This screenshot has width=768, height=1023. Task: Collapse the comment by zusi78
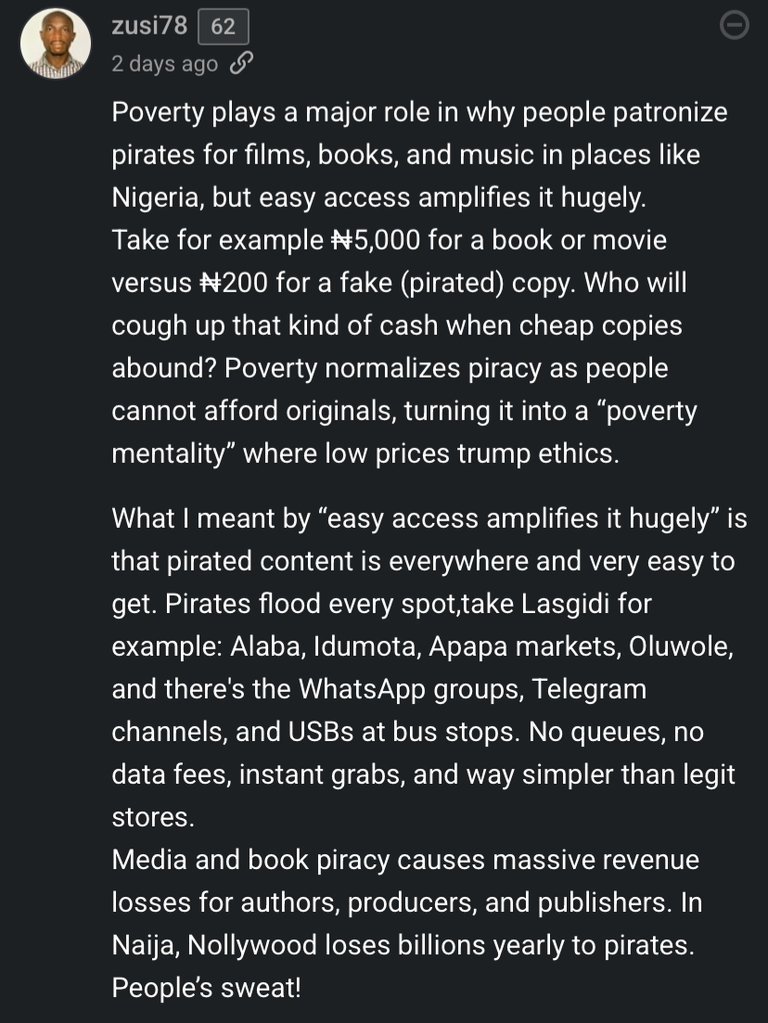click(735, 26)
